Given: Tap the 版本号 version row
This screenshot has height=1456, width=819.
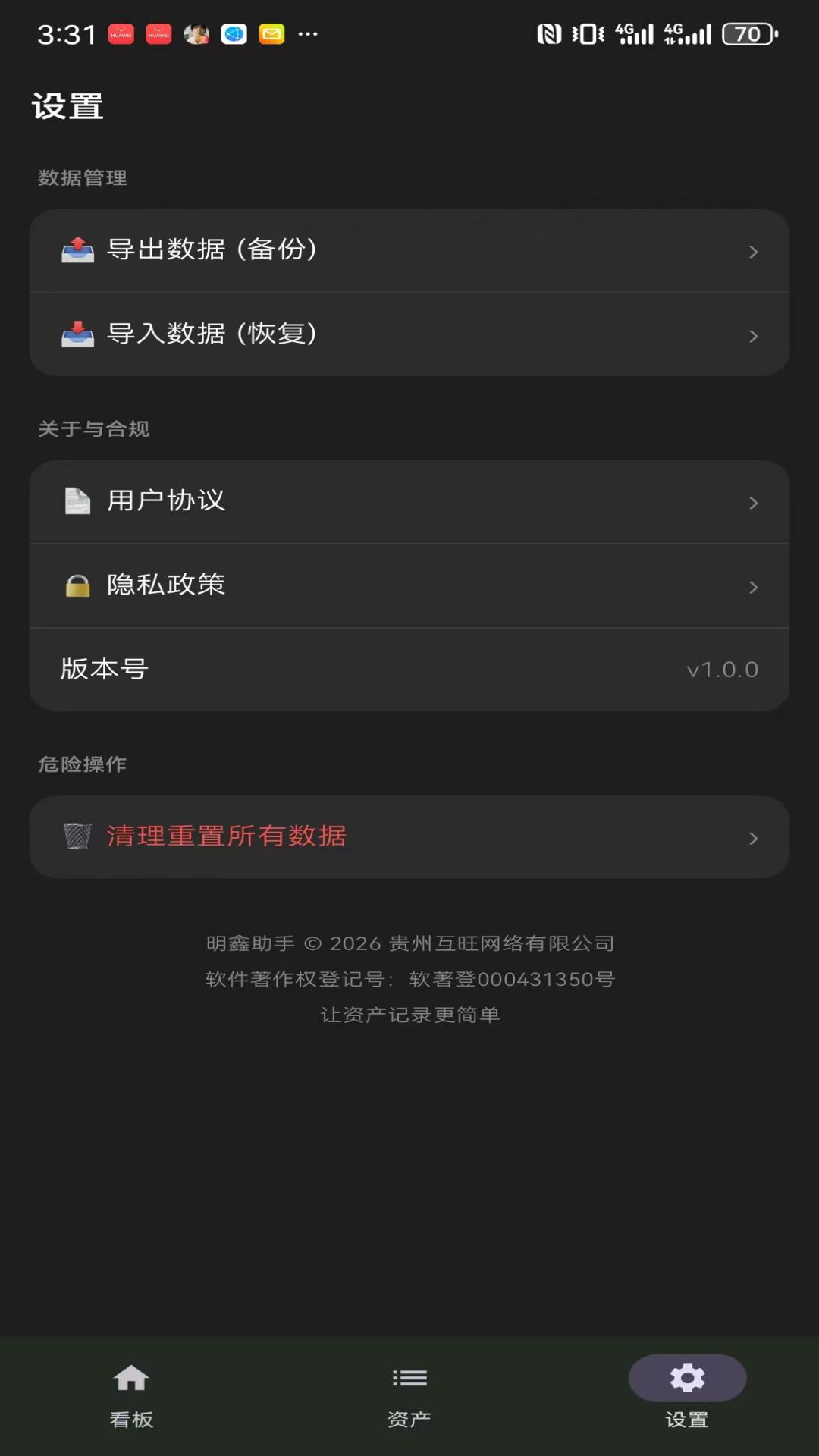Looking at the screenshot, I should click(x=409, y=670).
